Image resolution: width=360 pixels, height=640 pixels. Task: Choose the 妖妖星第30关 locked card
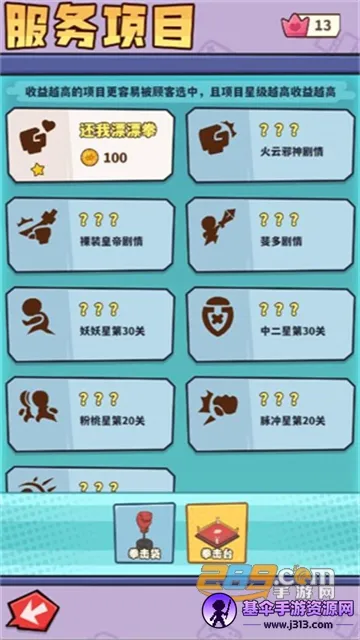pyautogui.click(x=91, y=325)
